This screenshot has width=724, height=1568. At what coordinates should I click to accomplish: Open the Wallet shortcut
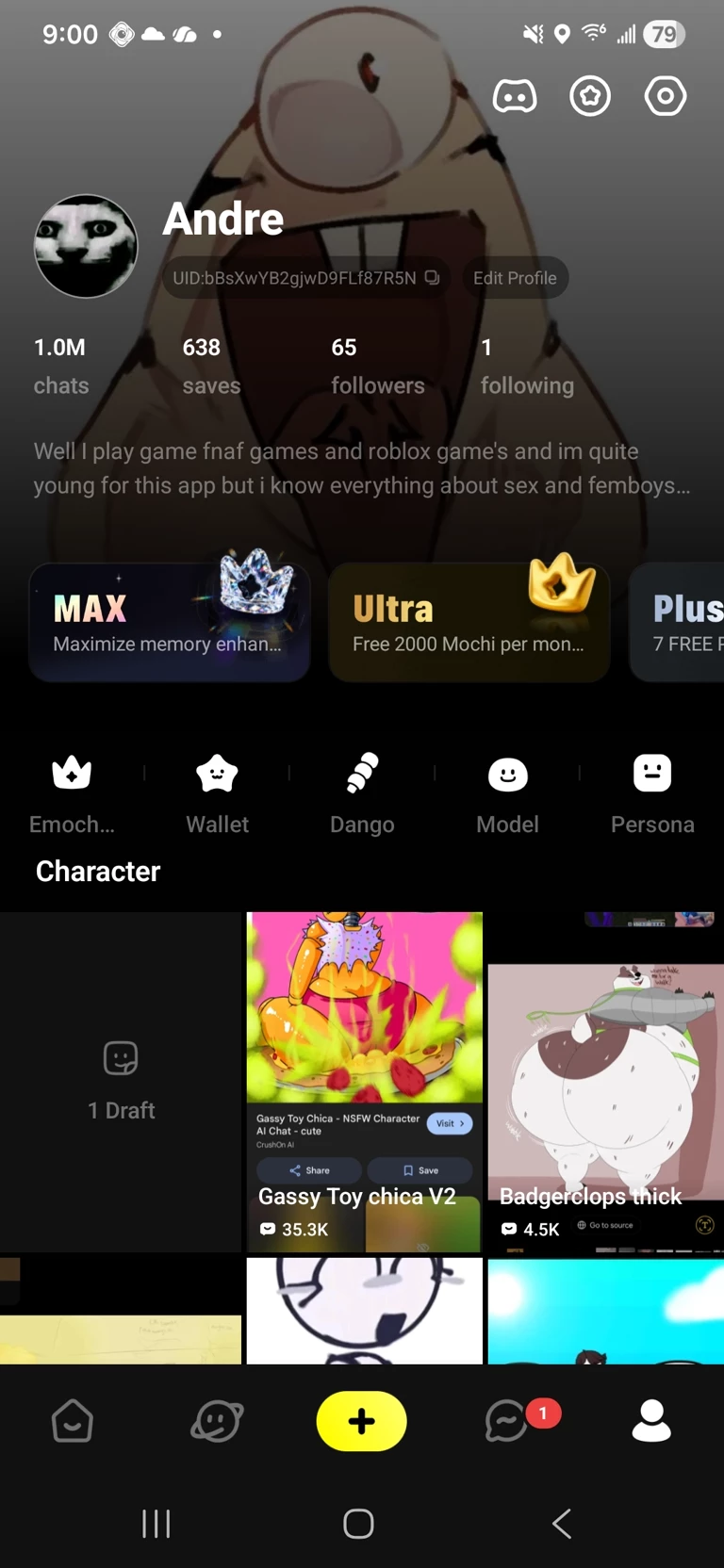click(x=217, y=793)
